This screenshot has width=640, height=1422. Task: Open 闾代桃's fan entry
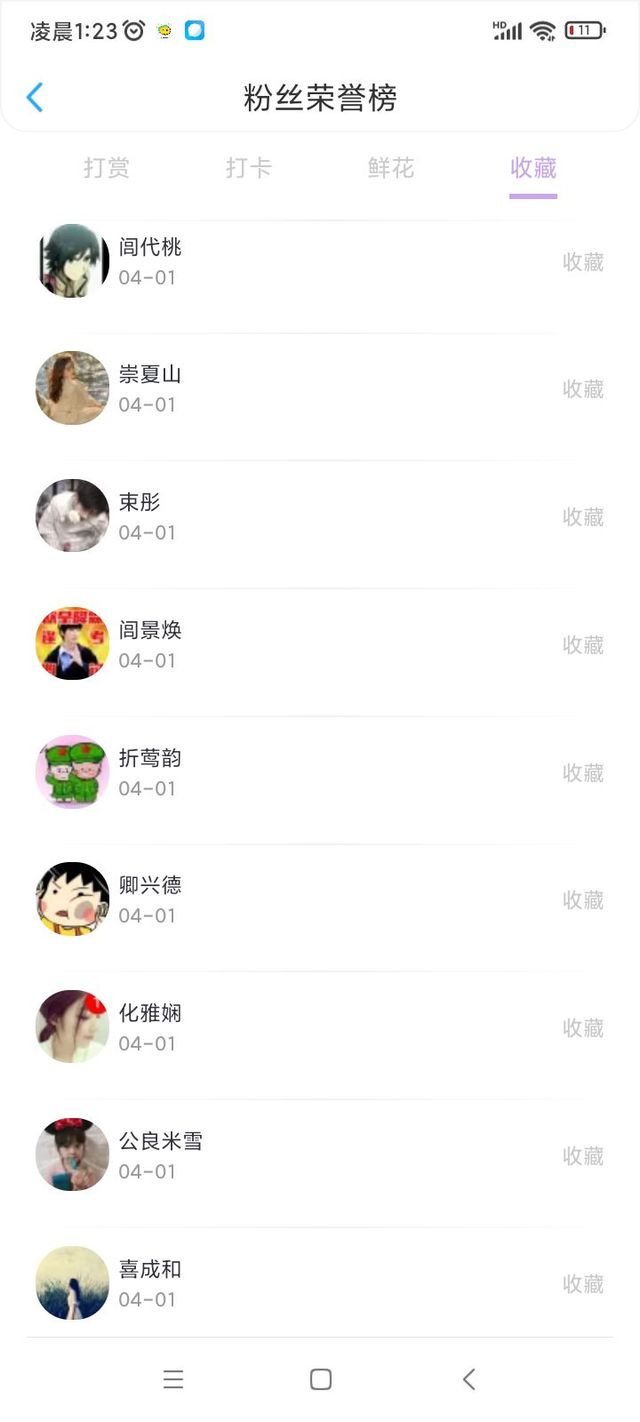click(x=320, y=262)
